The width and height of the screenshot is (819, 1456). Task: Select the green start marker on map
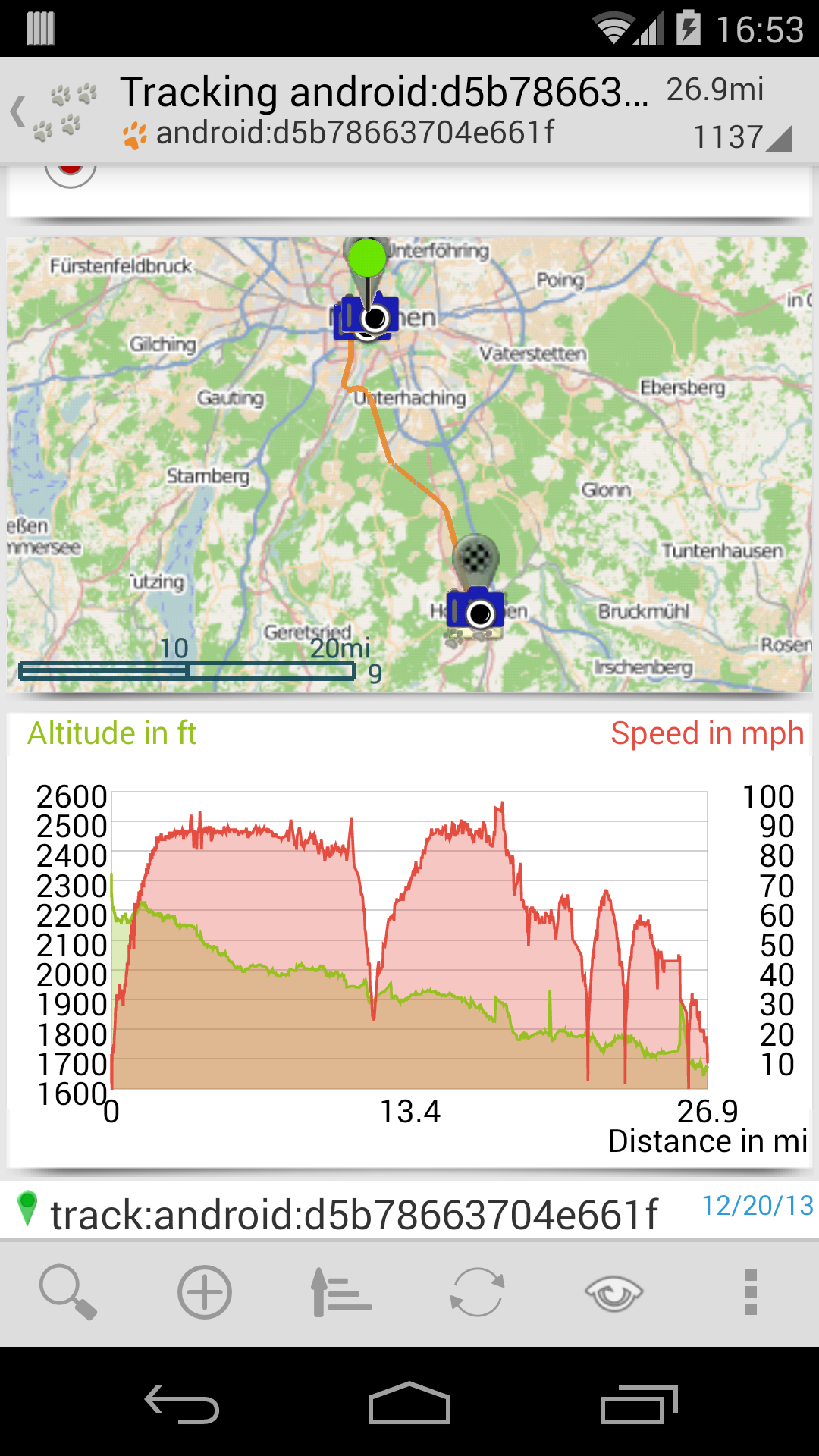coord(367,258)
